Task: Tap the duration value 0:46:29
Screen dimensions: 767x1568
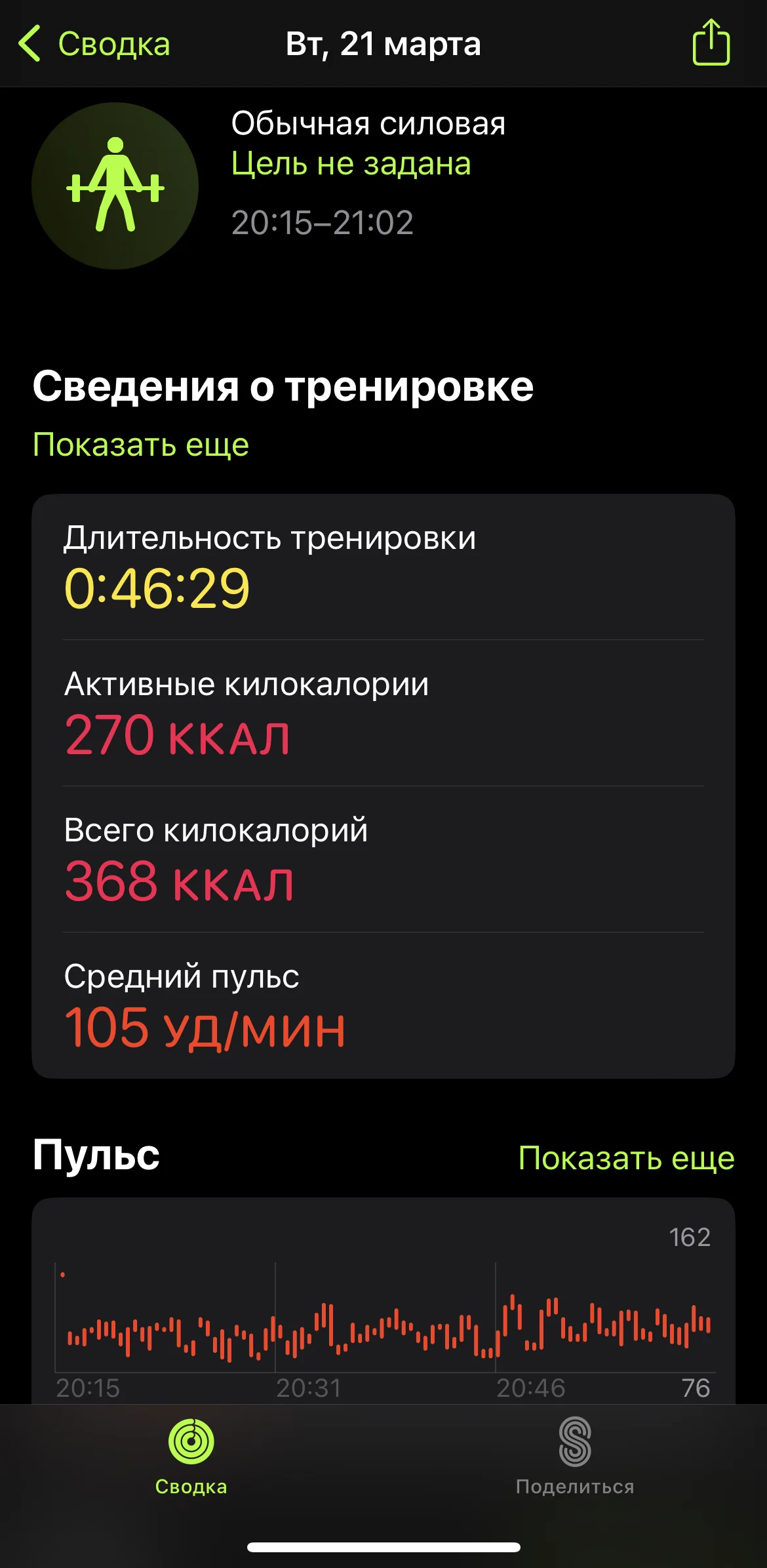Action: click(x=157, y=588)
